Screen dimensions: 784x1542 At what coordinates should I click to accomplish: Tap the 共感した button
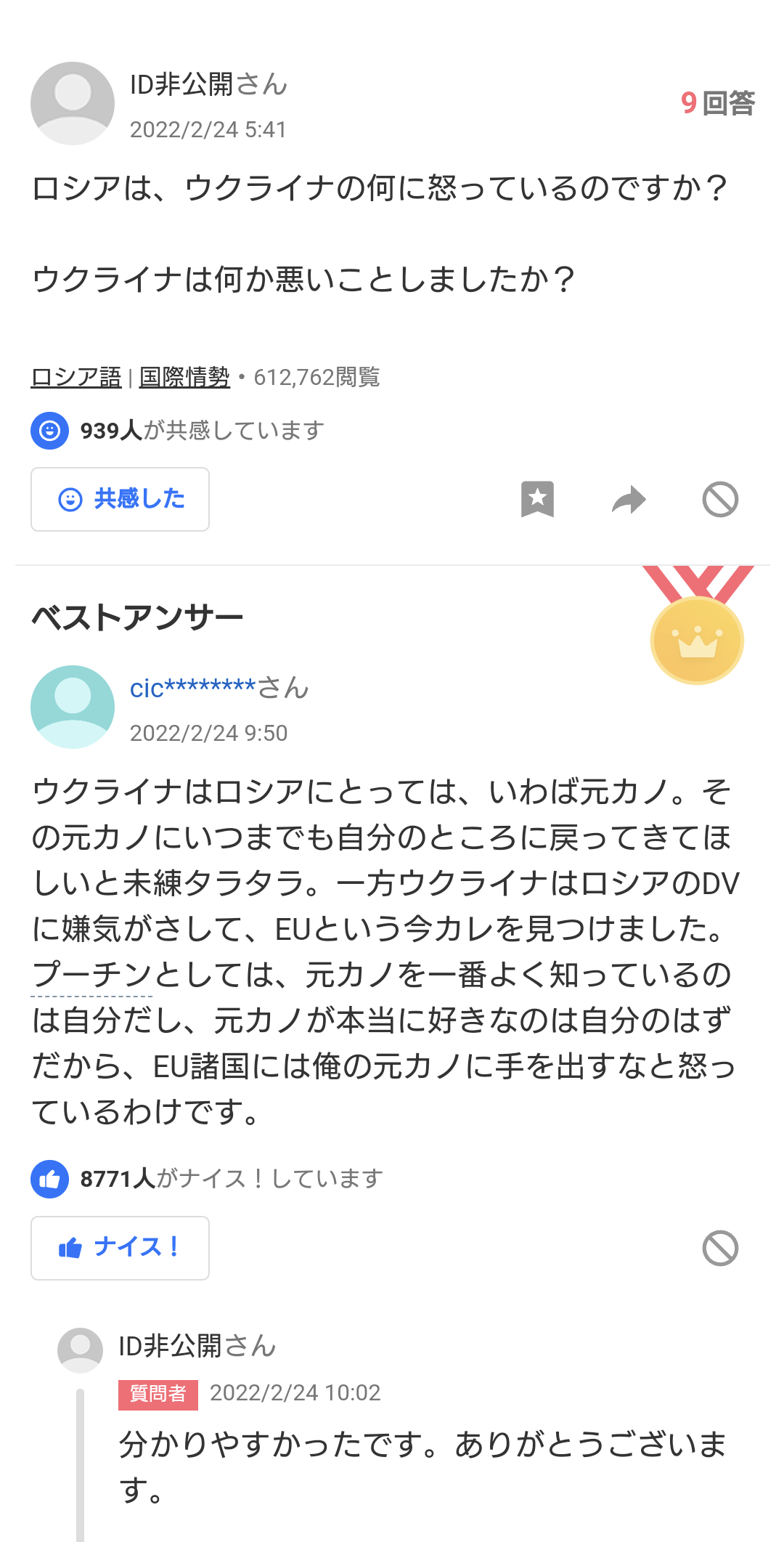(x=120, y=499)
